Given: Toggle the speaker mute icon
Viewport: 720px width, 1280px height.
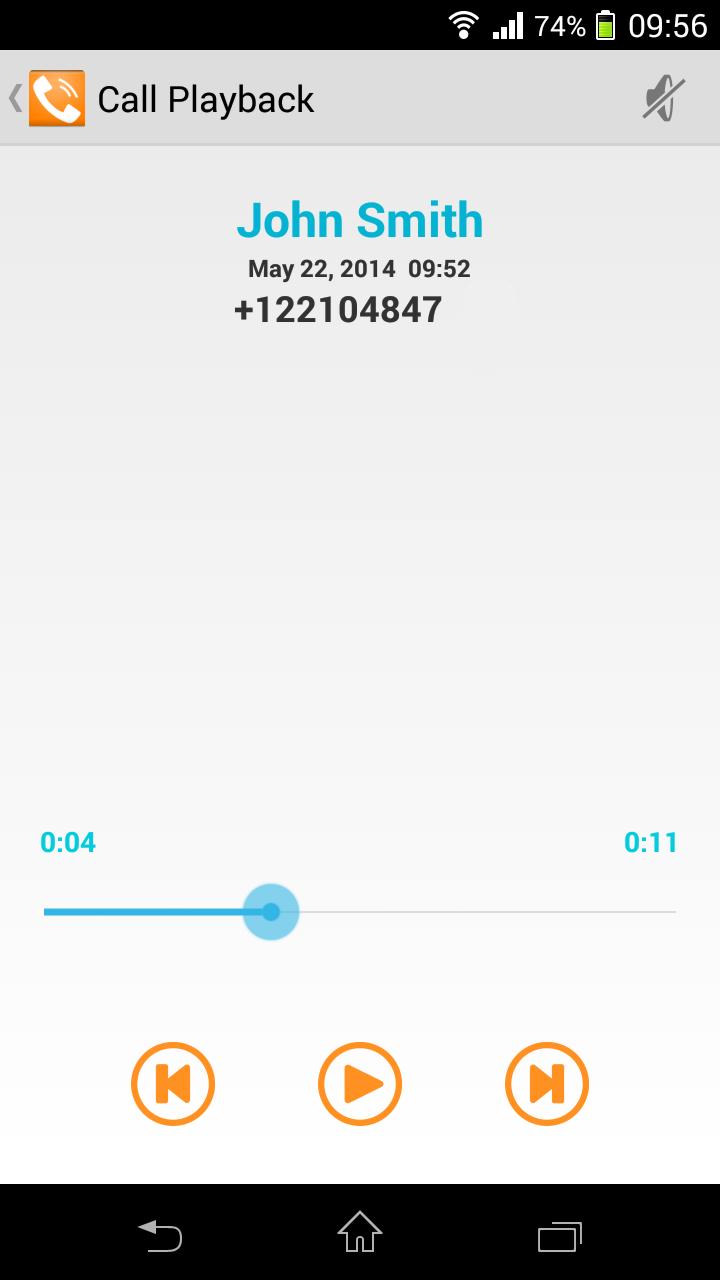Looking at the screenshot, I should coord(663,99).
